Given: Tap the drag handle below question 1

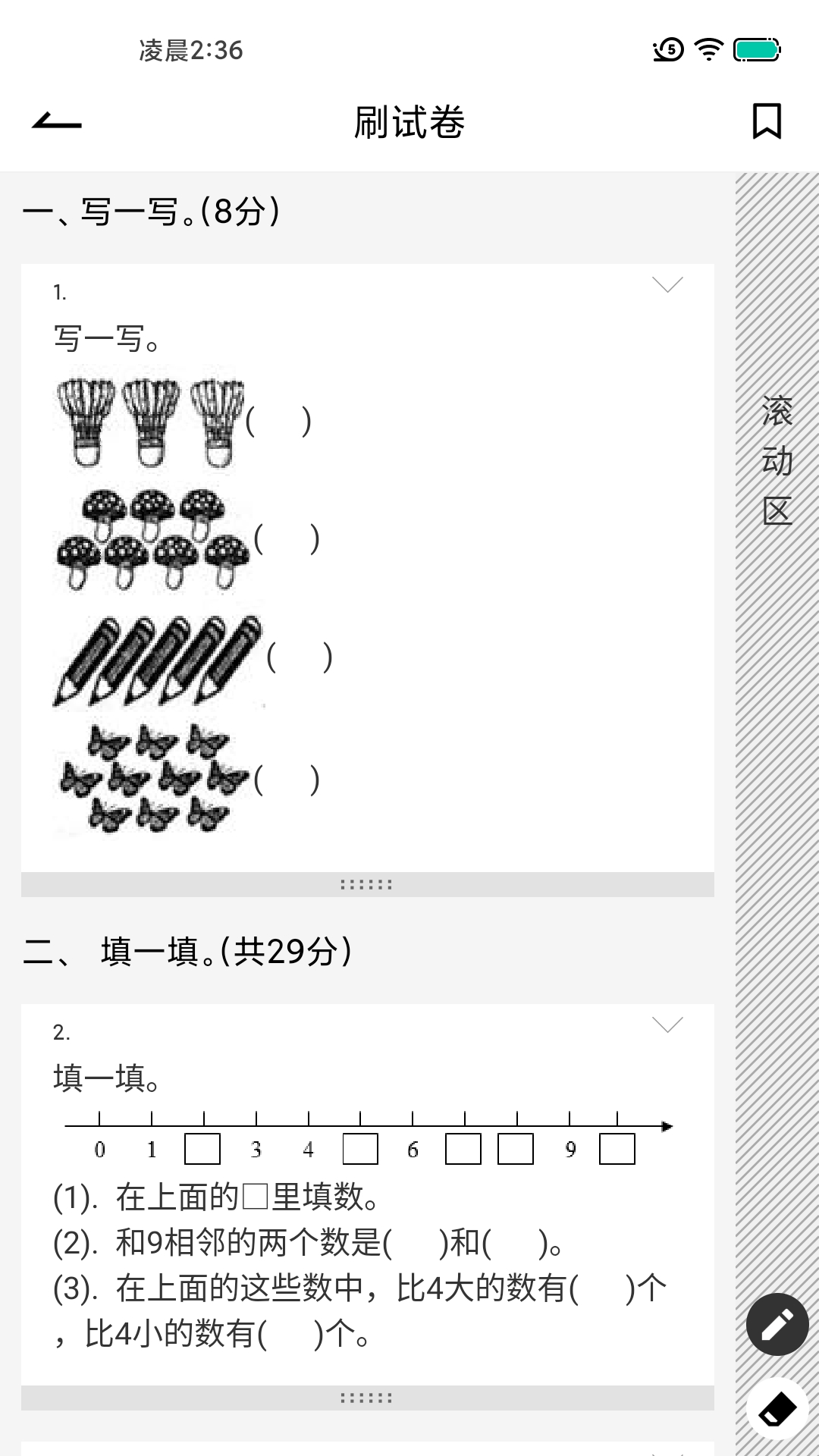Looking at the screenshot, I should 367,884.
